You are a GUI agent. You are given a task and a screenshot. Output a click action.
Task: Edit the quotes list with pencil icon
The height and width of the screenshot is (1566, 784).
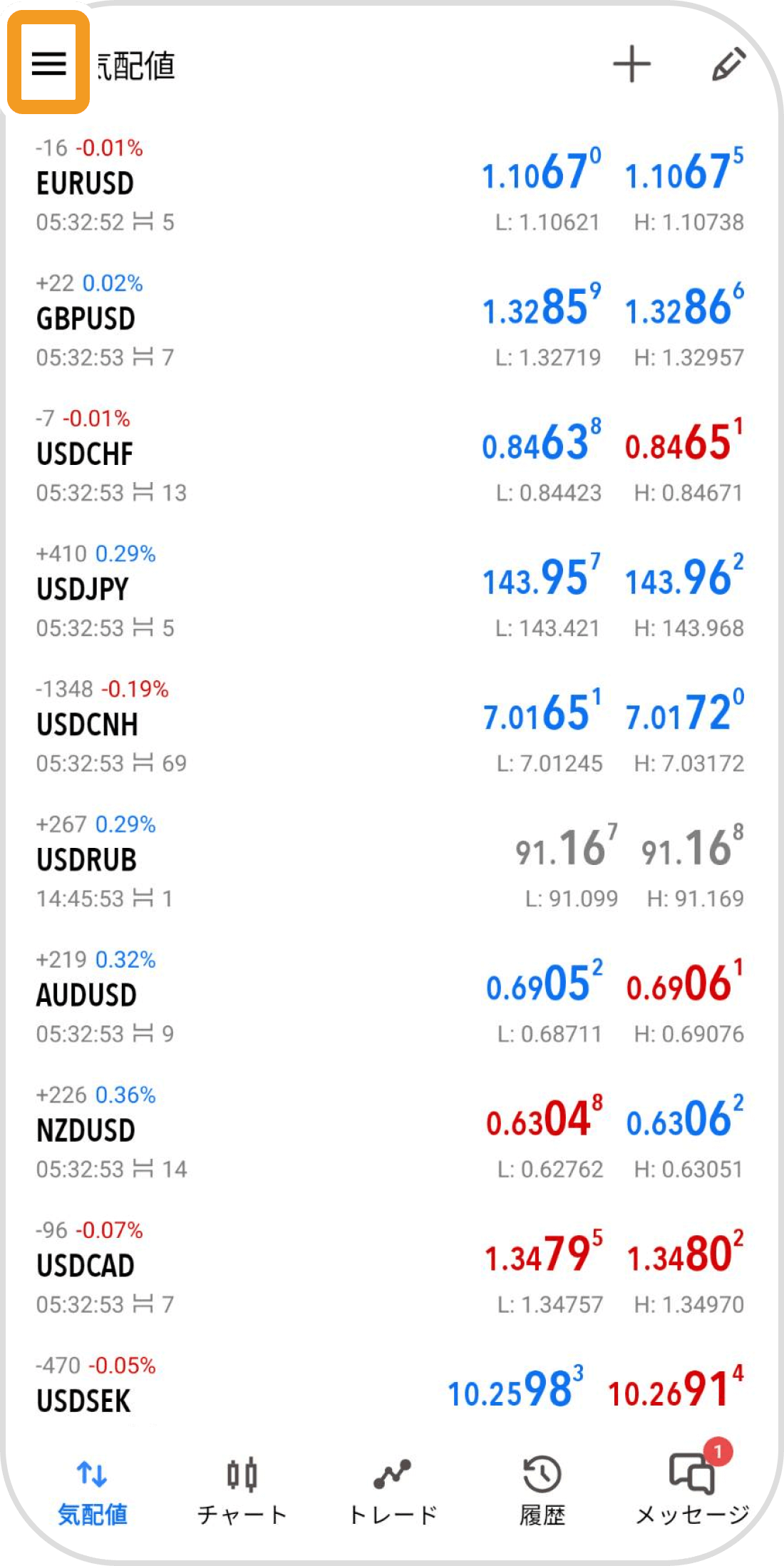tap(728, 64)
